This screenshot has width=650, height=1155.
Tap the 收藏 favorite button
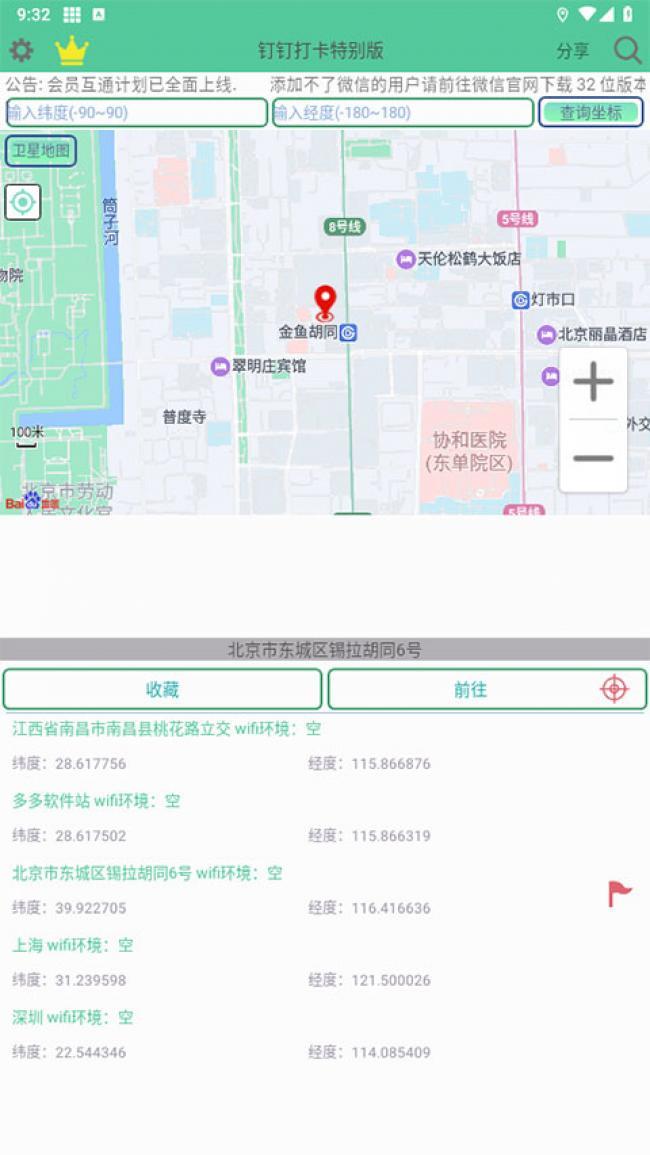click(162, 689)
